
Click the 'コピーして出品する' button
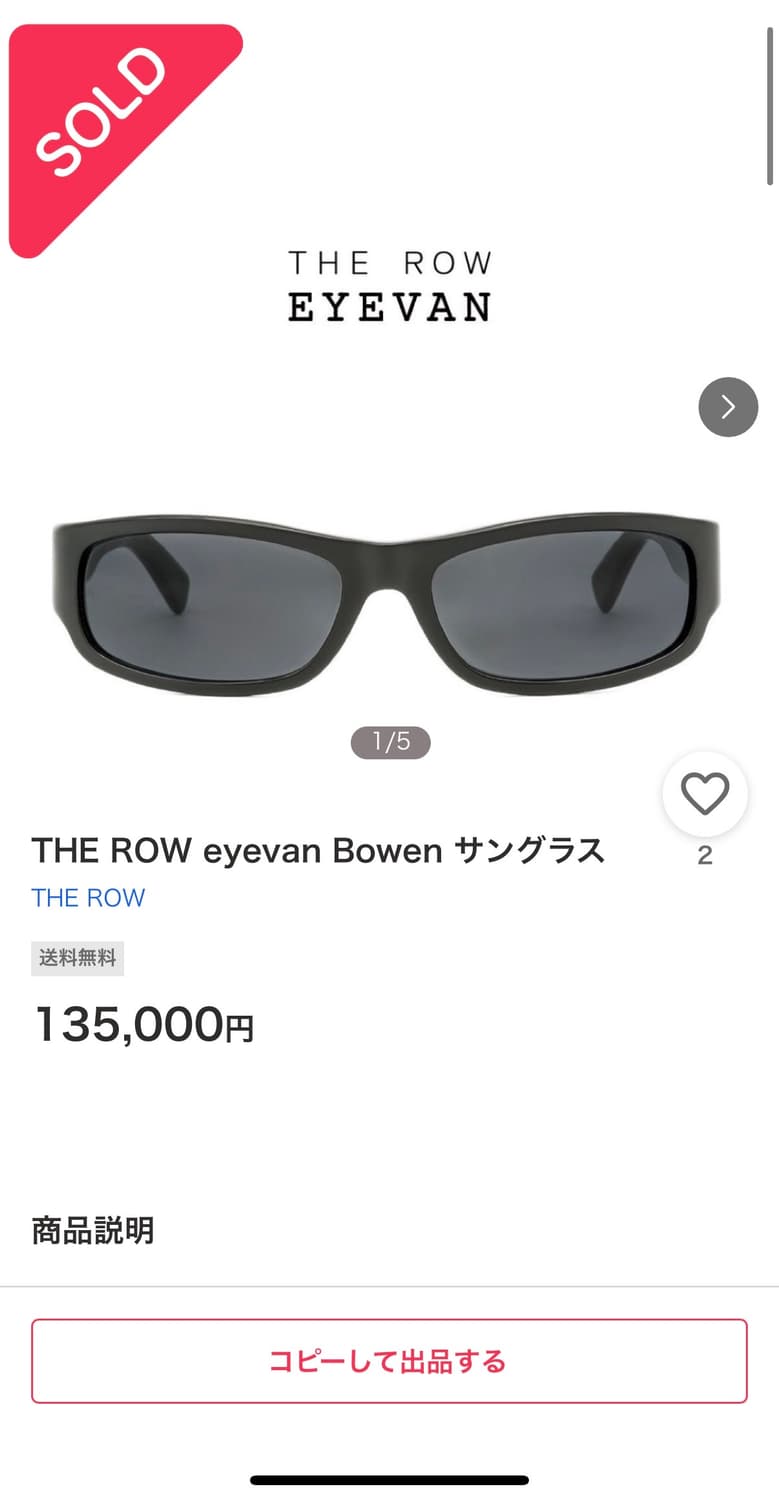[389, 1361]
